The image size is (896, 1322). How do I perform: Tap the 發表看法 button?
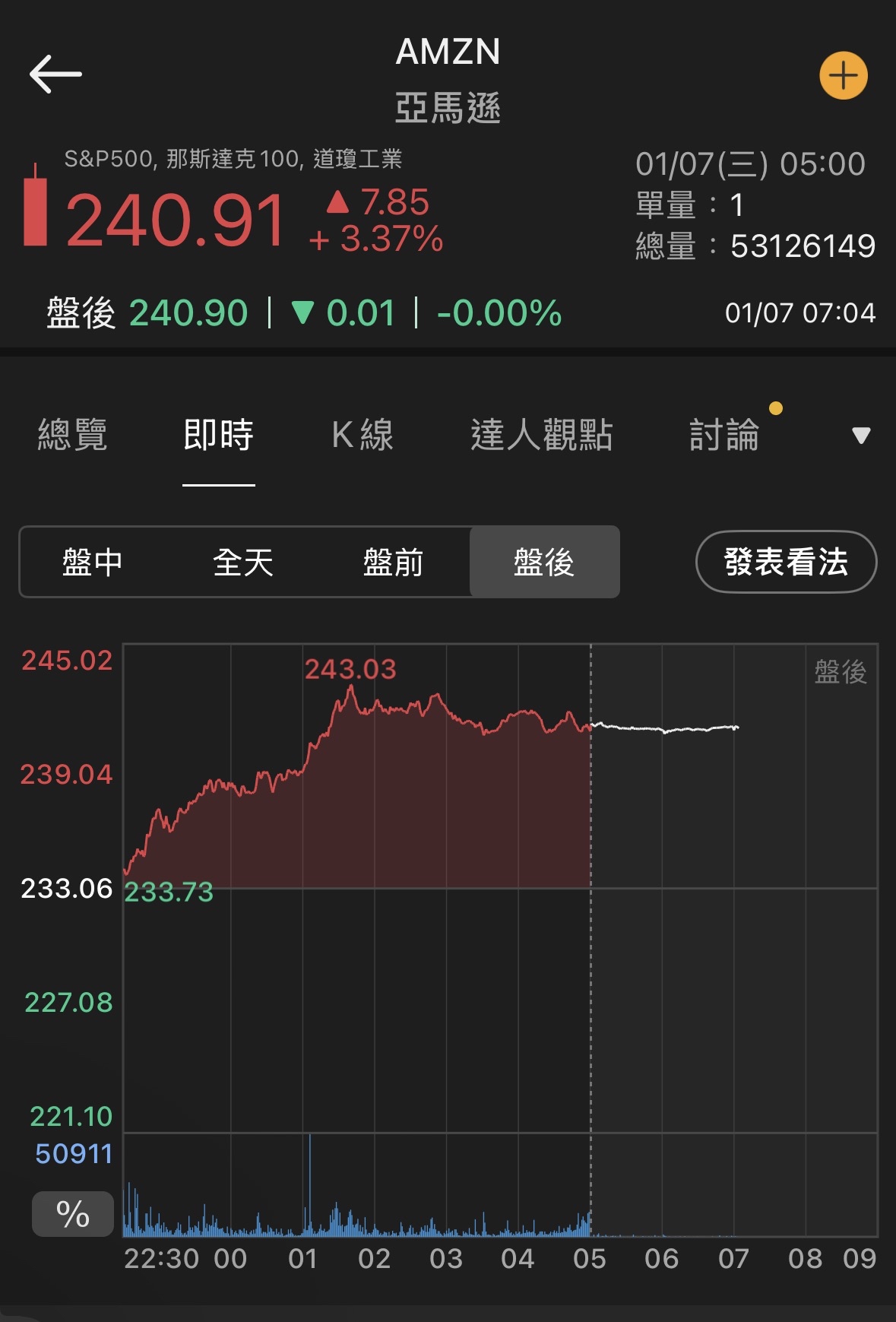click(x=786, y=563)
